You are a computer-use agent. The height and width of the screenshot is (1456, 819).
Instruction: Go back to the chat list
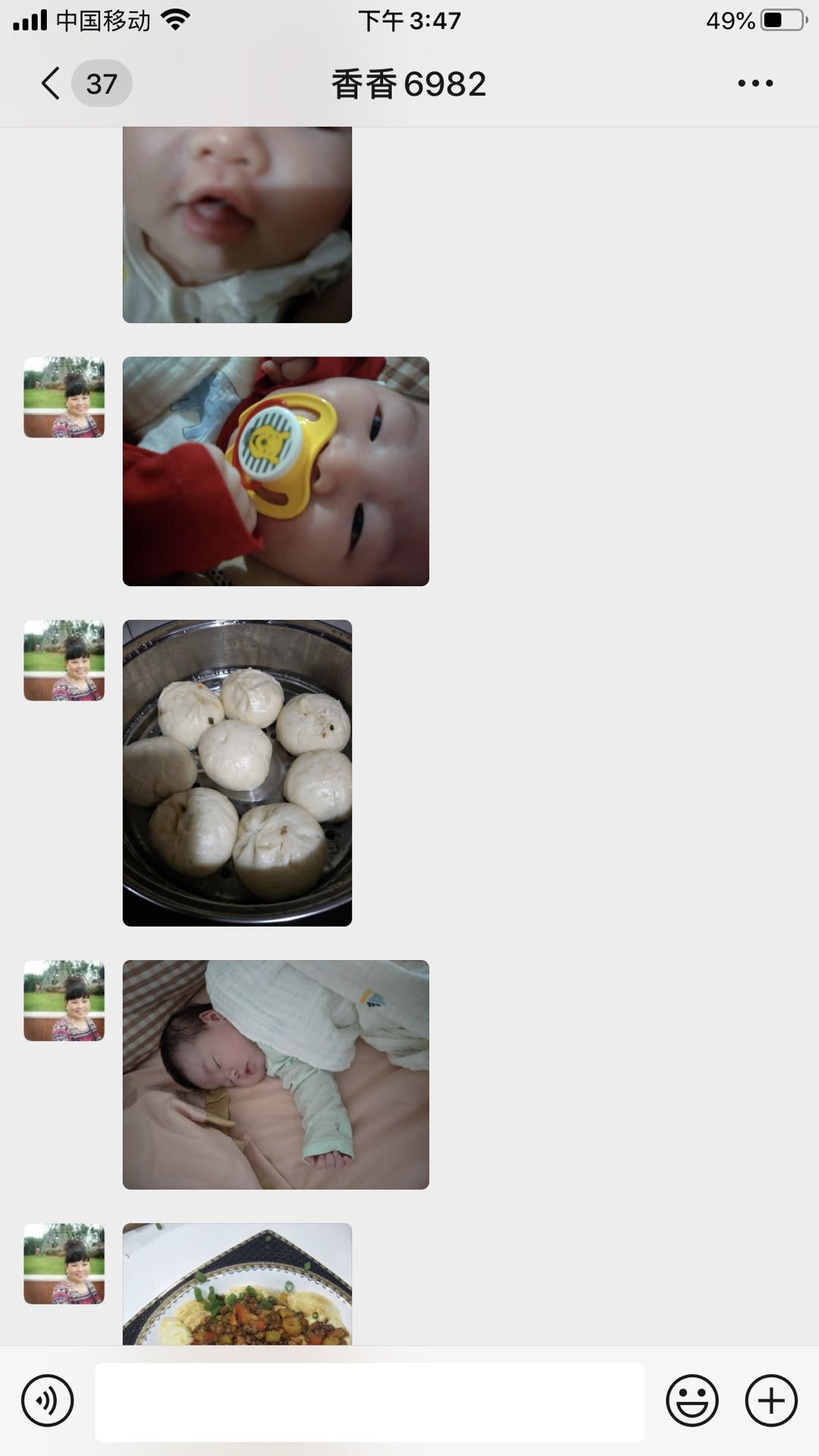(x=51, y=83)
